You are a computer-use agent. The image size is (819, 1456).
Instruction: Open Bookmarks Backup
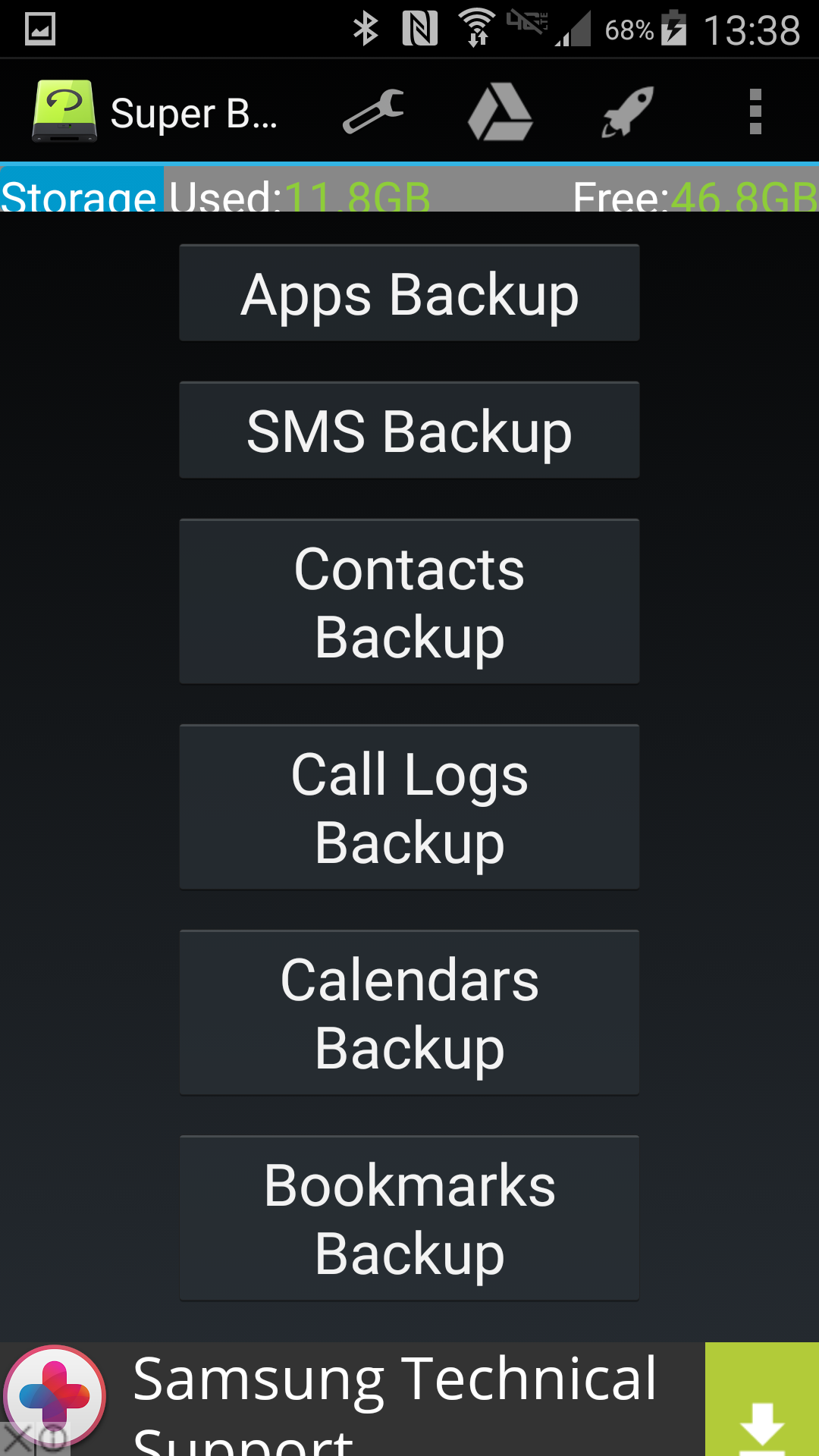coord(409,1219)
